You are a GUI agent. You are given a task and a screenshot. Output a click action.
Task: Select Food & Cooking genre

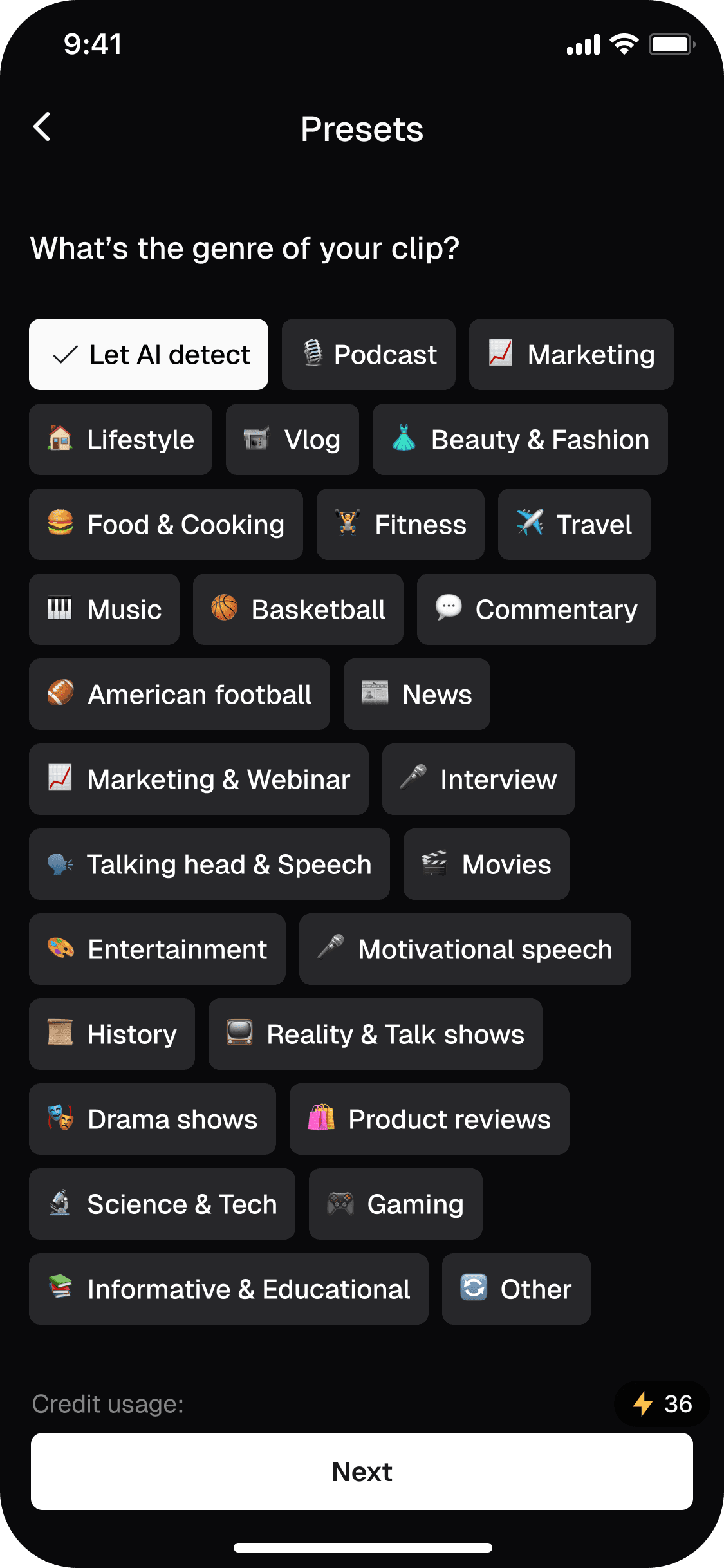166,525
